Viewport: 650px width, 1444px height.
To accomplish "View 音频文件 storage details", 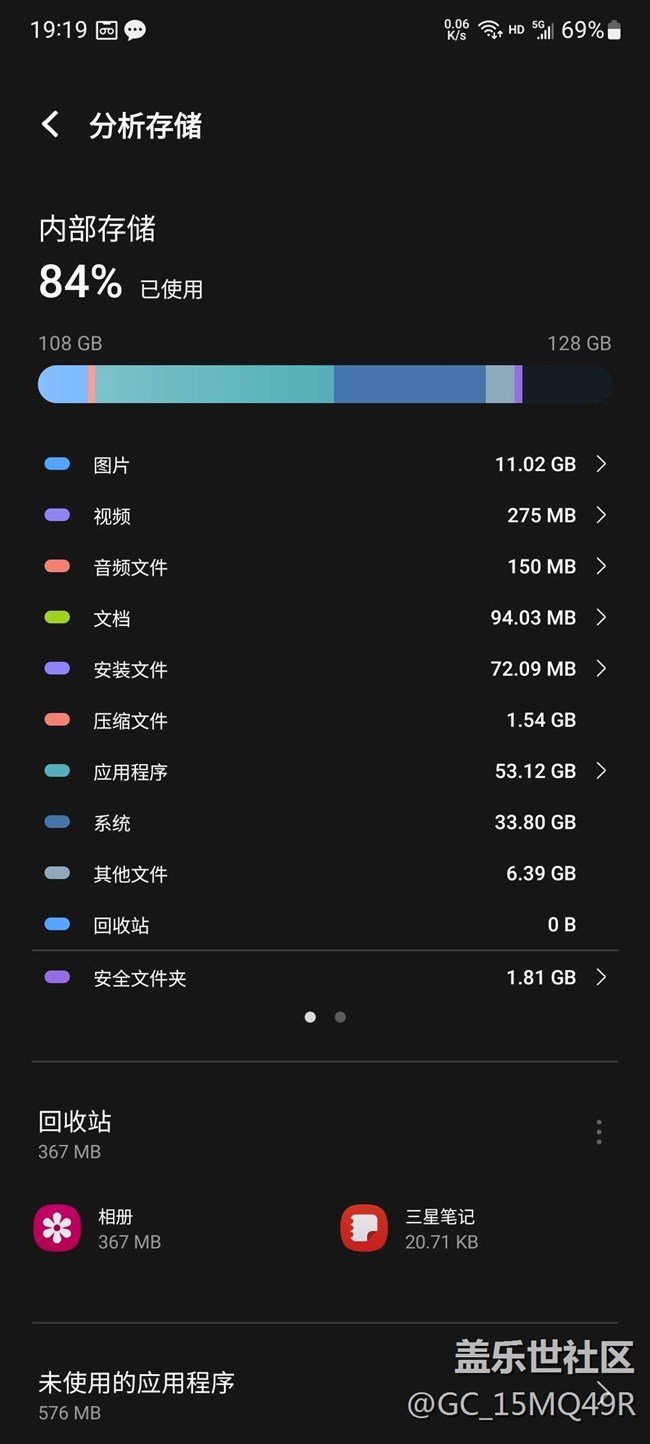I will click(325, 567).
